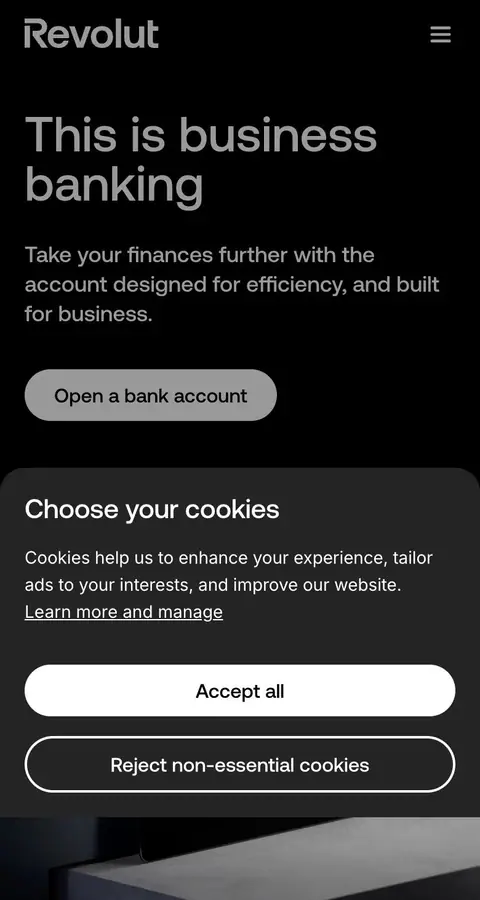This screenshot has width=480, height=900.
Task: Reject non-essential cookies
Action: (240, 765)
